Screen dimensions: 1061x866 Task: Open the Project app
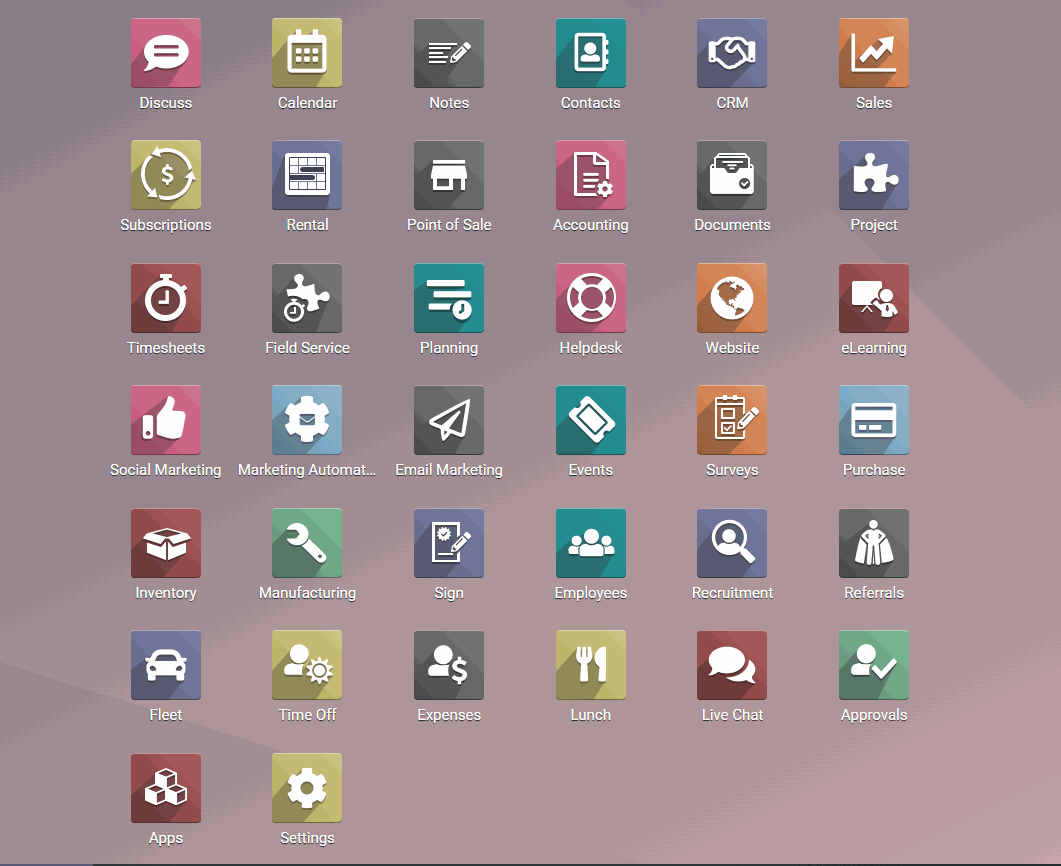[x=874, y=175]
